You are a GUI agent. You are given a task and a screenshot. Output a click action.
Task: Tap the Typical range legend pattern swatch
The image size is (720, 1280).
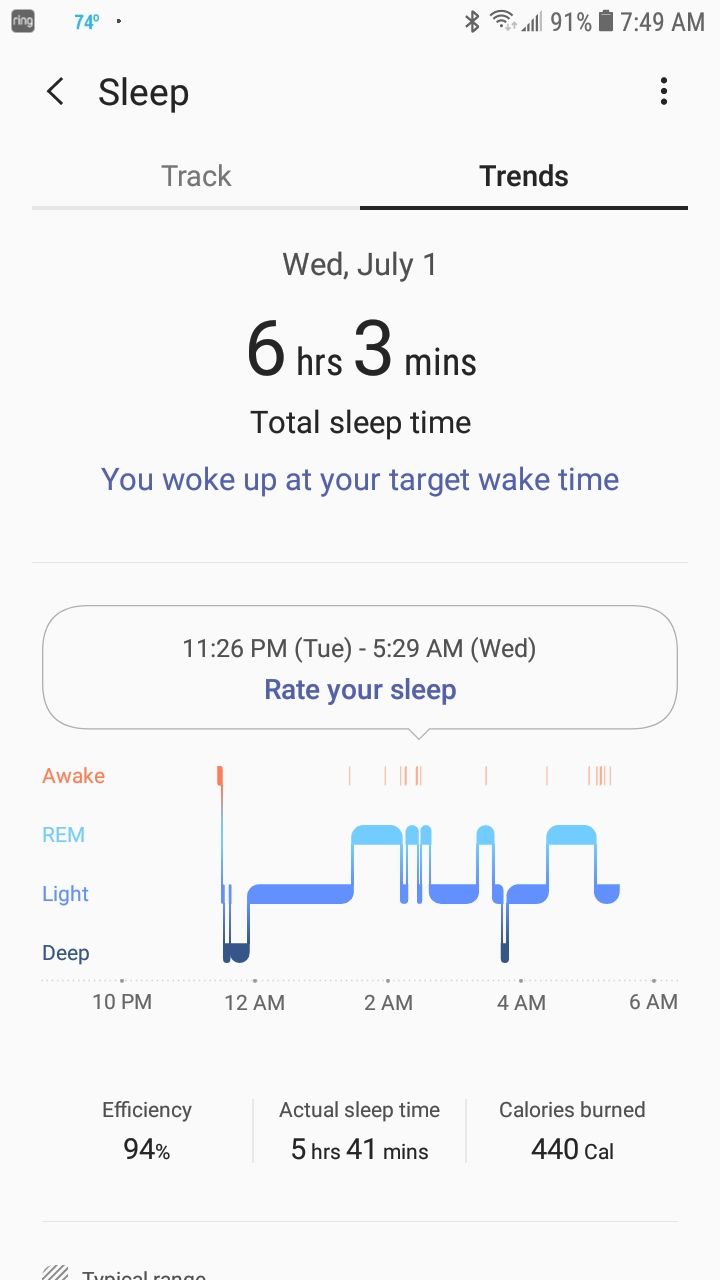[x=57, y=1272]
